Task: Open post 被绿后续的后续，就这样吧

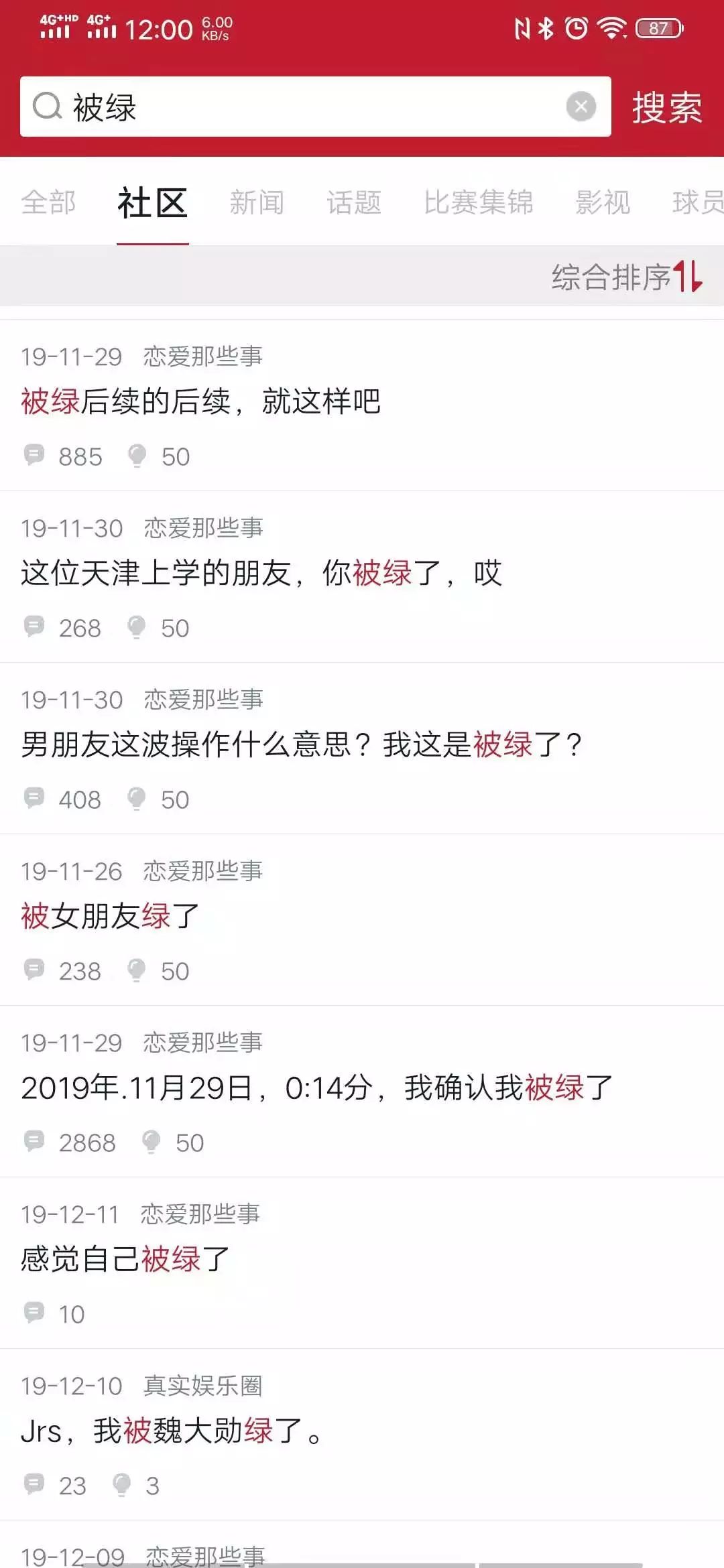Action: tap(201, 402)
